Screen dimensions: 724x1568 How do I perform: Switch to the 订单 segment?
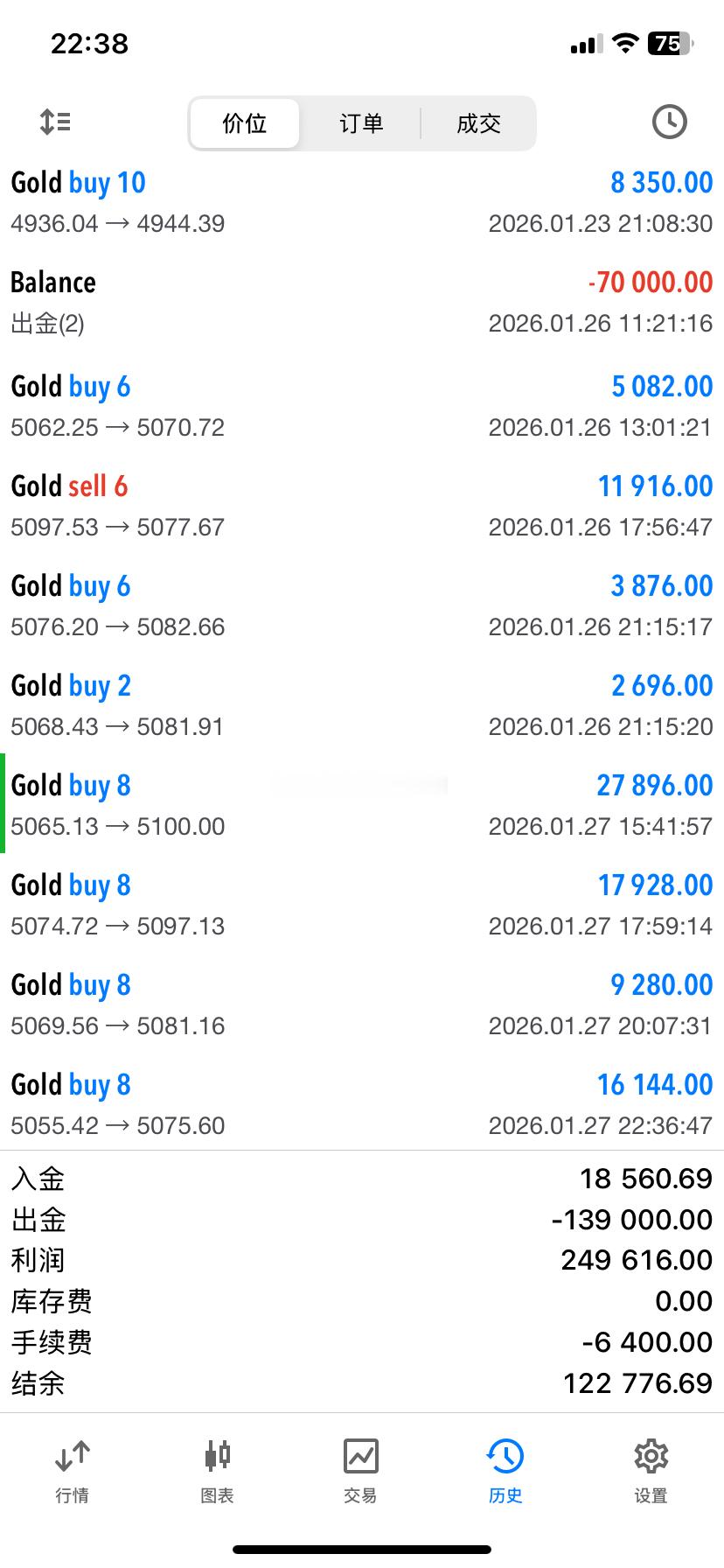coord(361,123)
